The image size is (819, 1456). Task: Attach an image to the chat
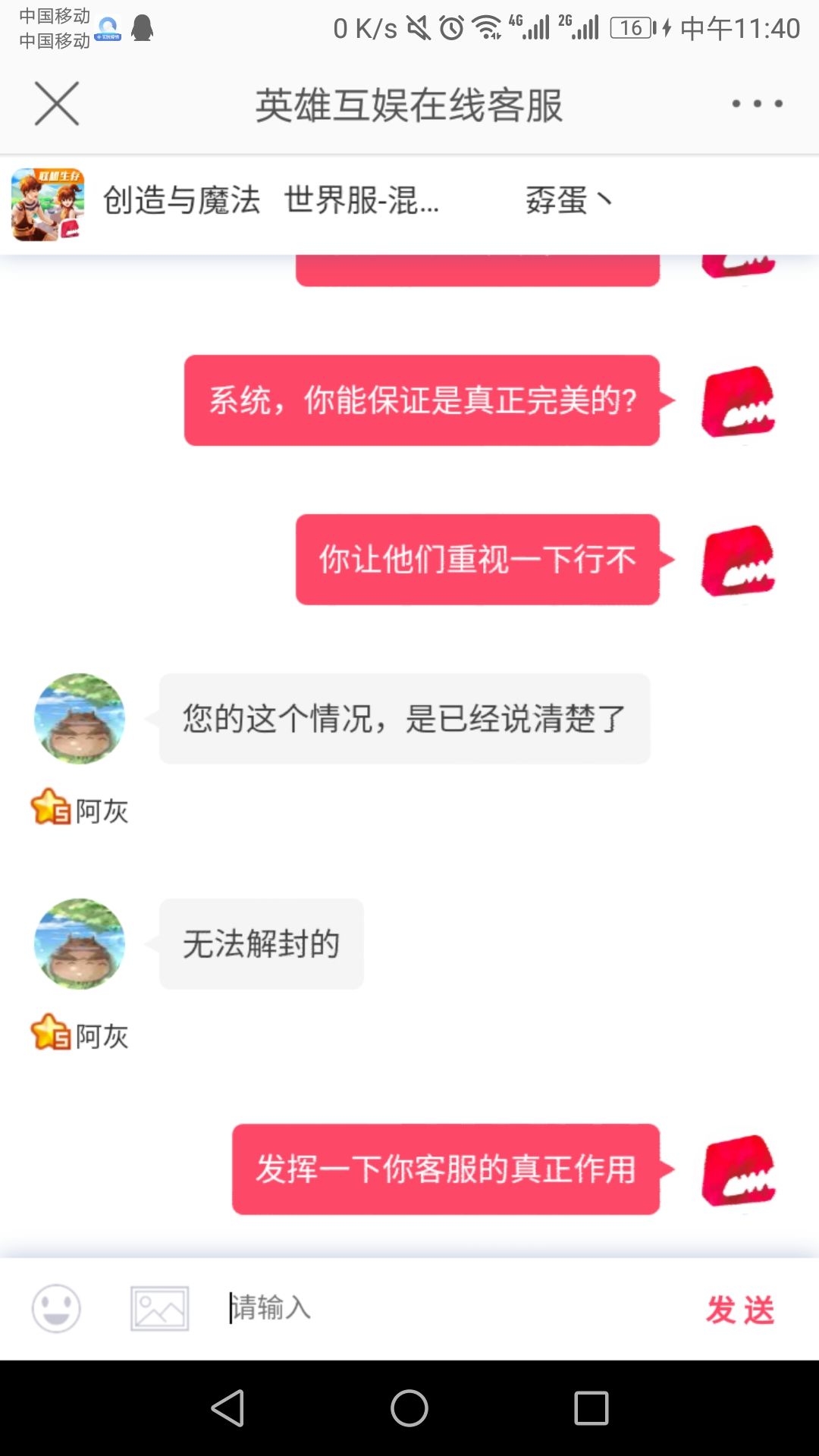159,1308
